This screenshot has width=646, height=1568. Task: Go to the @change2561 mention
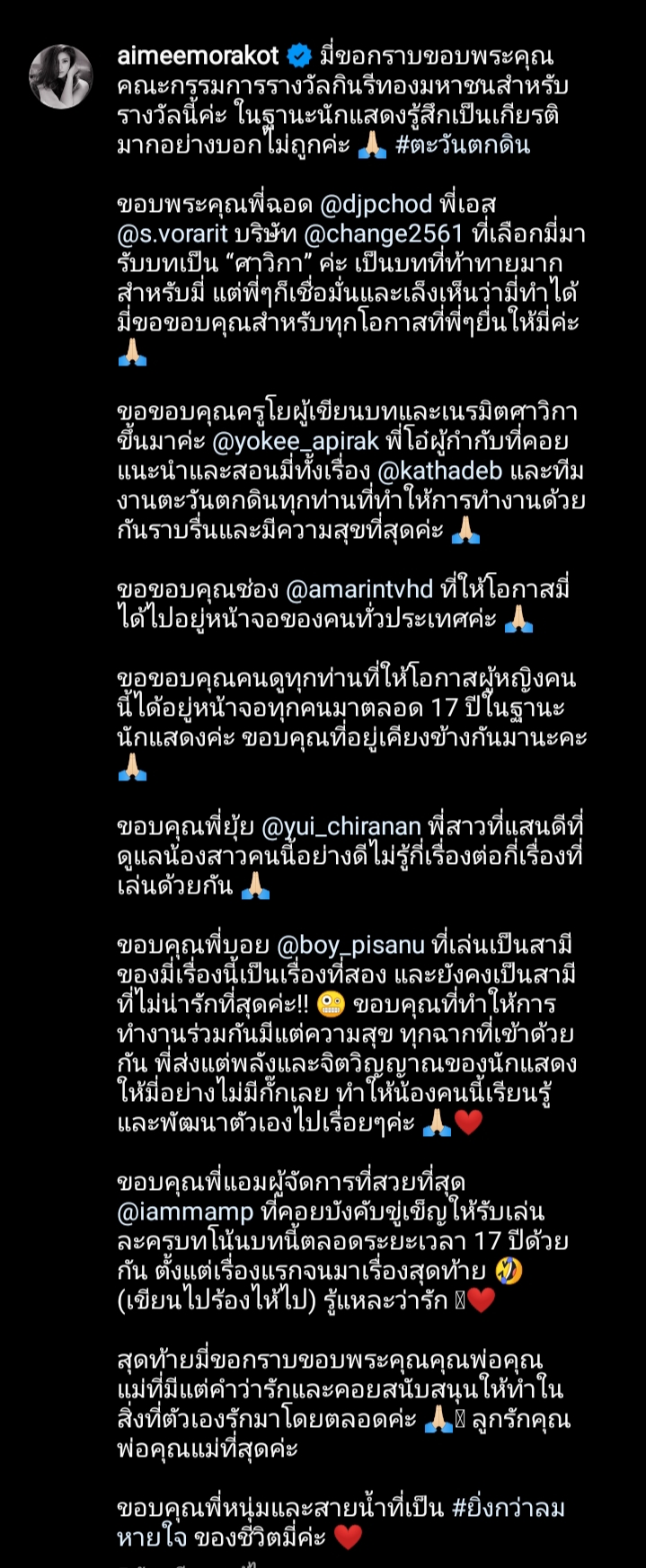[384, 234]
